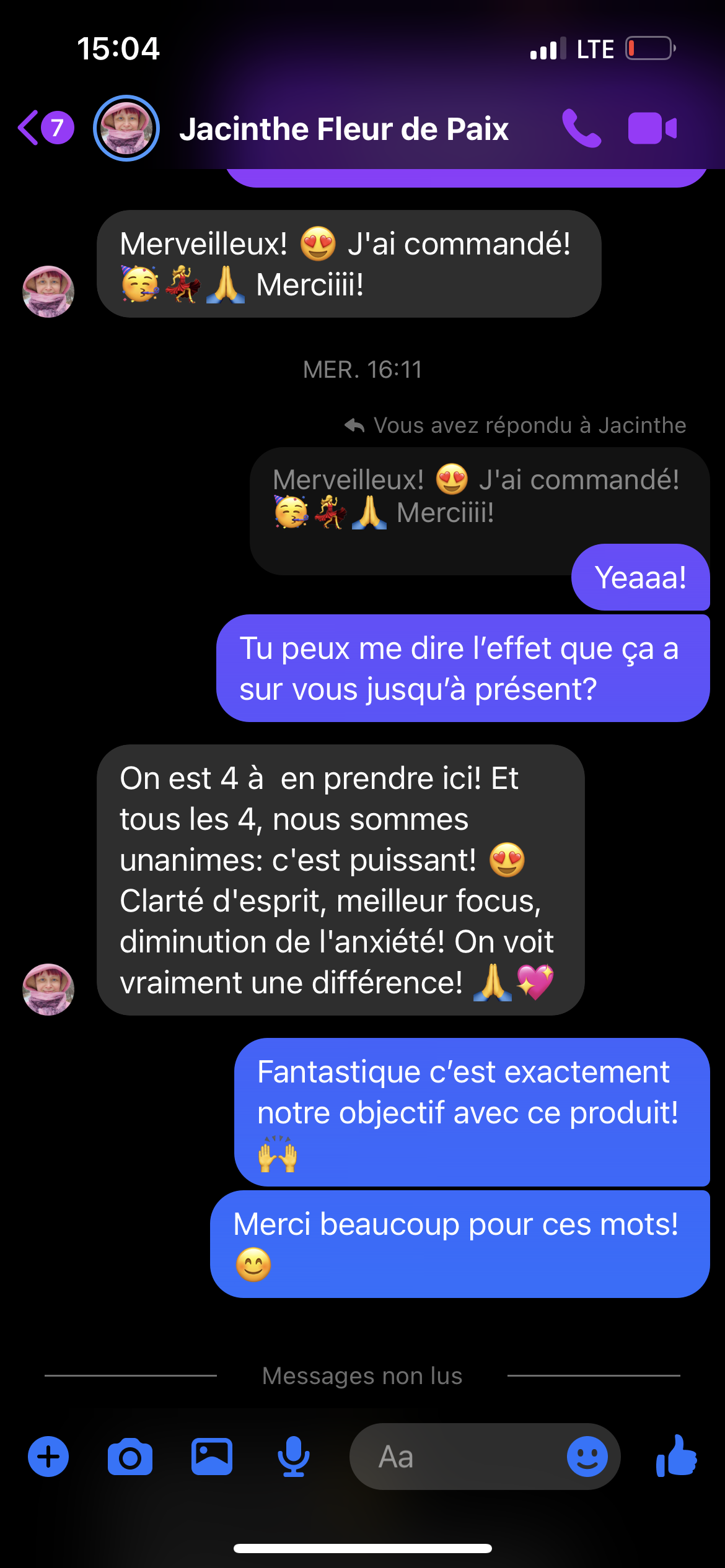The image size is (725, 1568).
Task: Record a voice message with the microphone
Action: tap(294, 1457)
